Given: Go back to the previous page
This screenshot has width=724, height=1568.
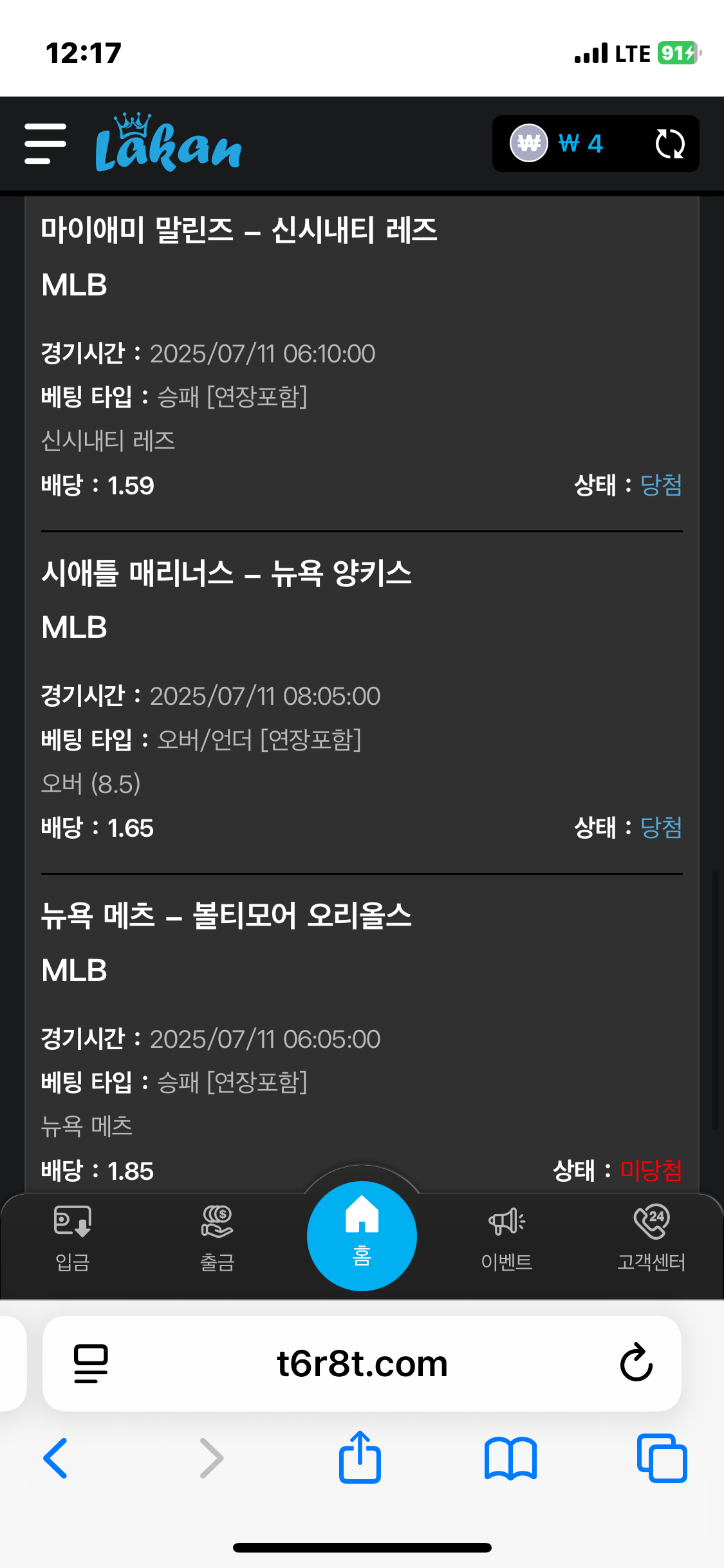Looking at the screenshot, I should click(55, 1458).
